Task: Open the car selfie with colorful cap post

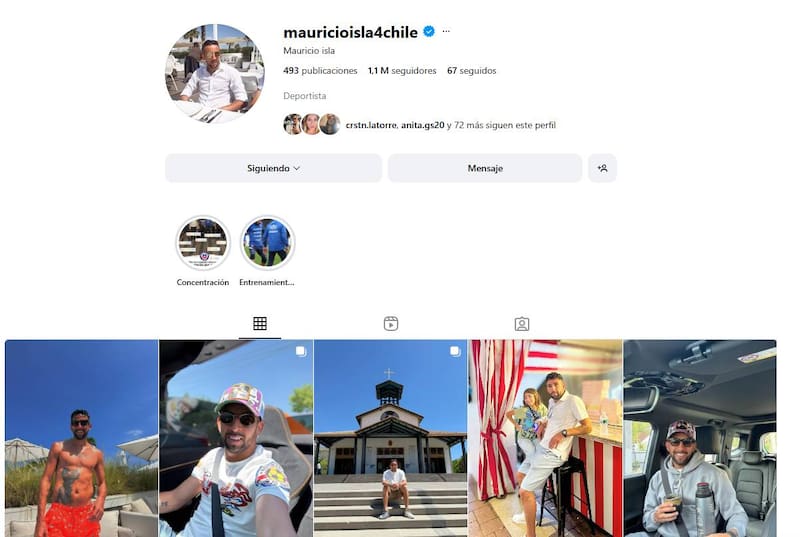Action: point(236,438)
